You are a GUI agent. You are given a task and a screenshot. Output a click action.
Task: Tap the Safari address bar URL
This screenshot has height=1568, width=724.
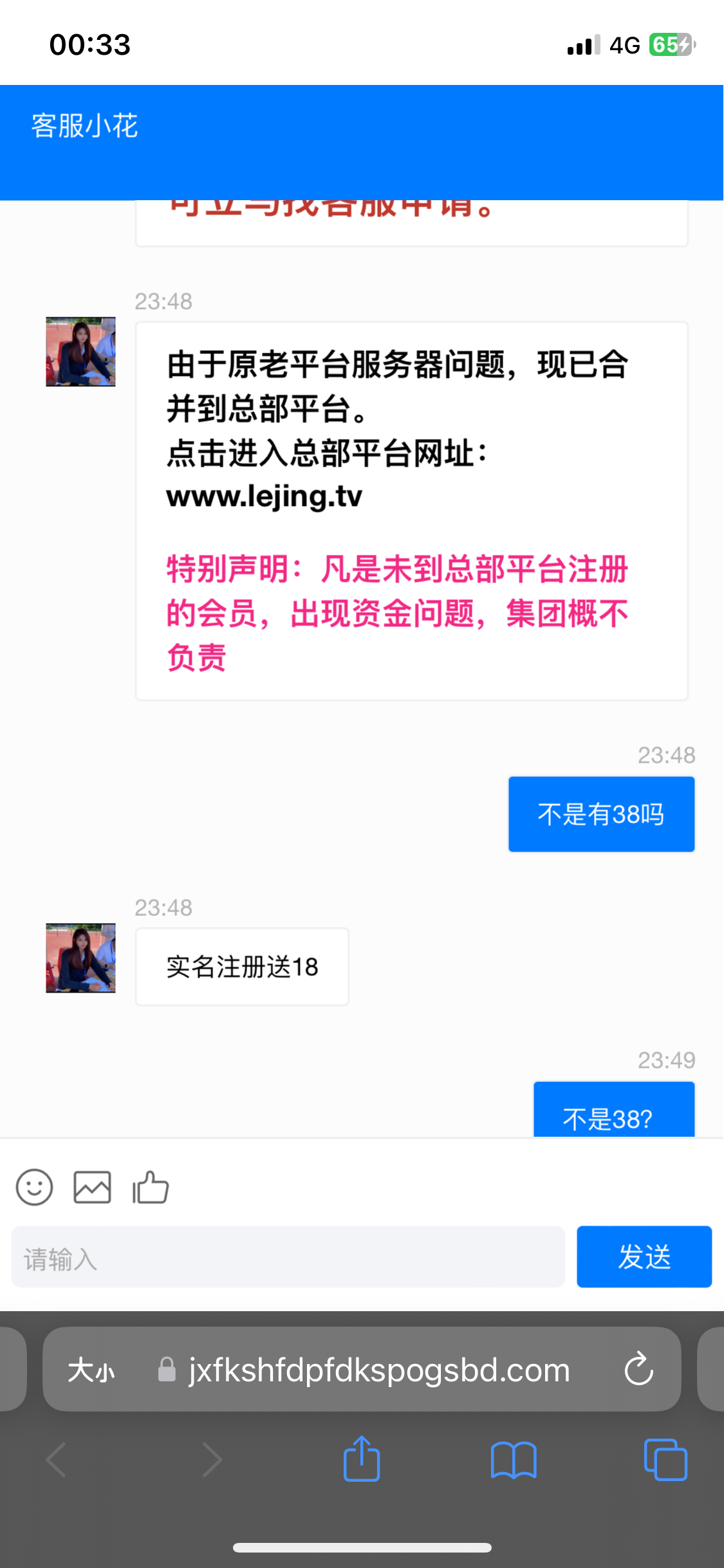point(378,1370)
